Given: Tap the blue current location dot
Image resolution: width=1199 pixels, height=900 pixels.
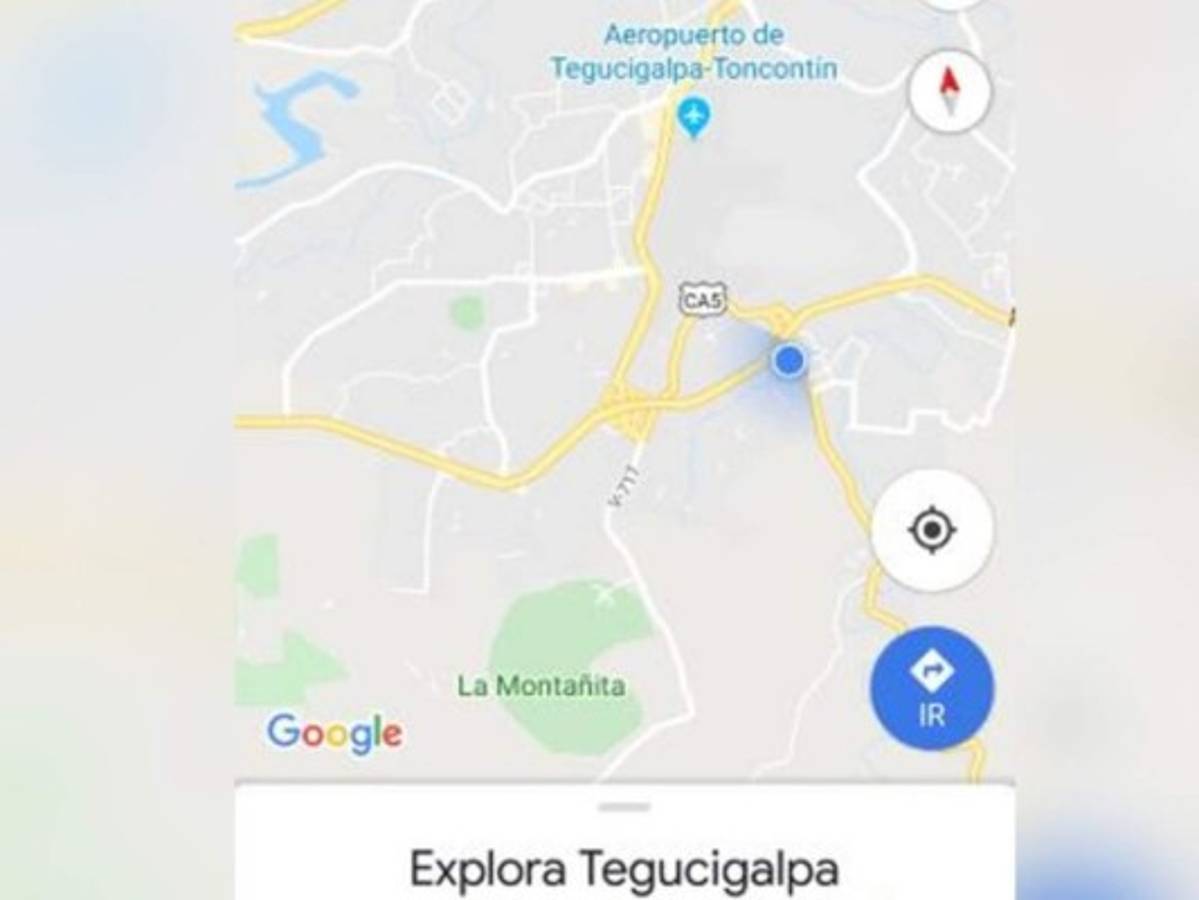Looking at the screenshot, I should 790,360.
